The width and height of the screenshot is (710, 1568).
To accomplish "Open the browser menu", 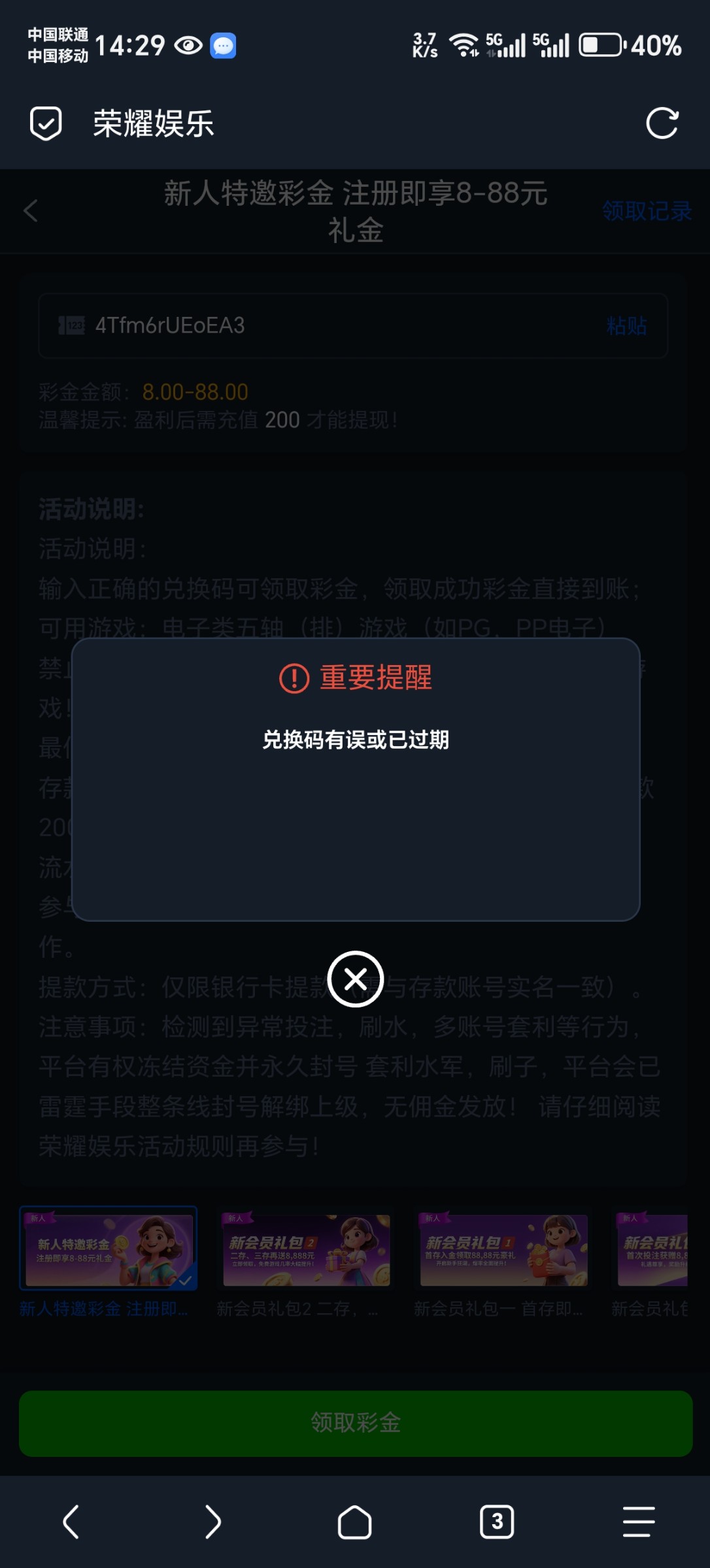I will click(638, 1522).
